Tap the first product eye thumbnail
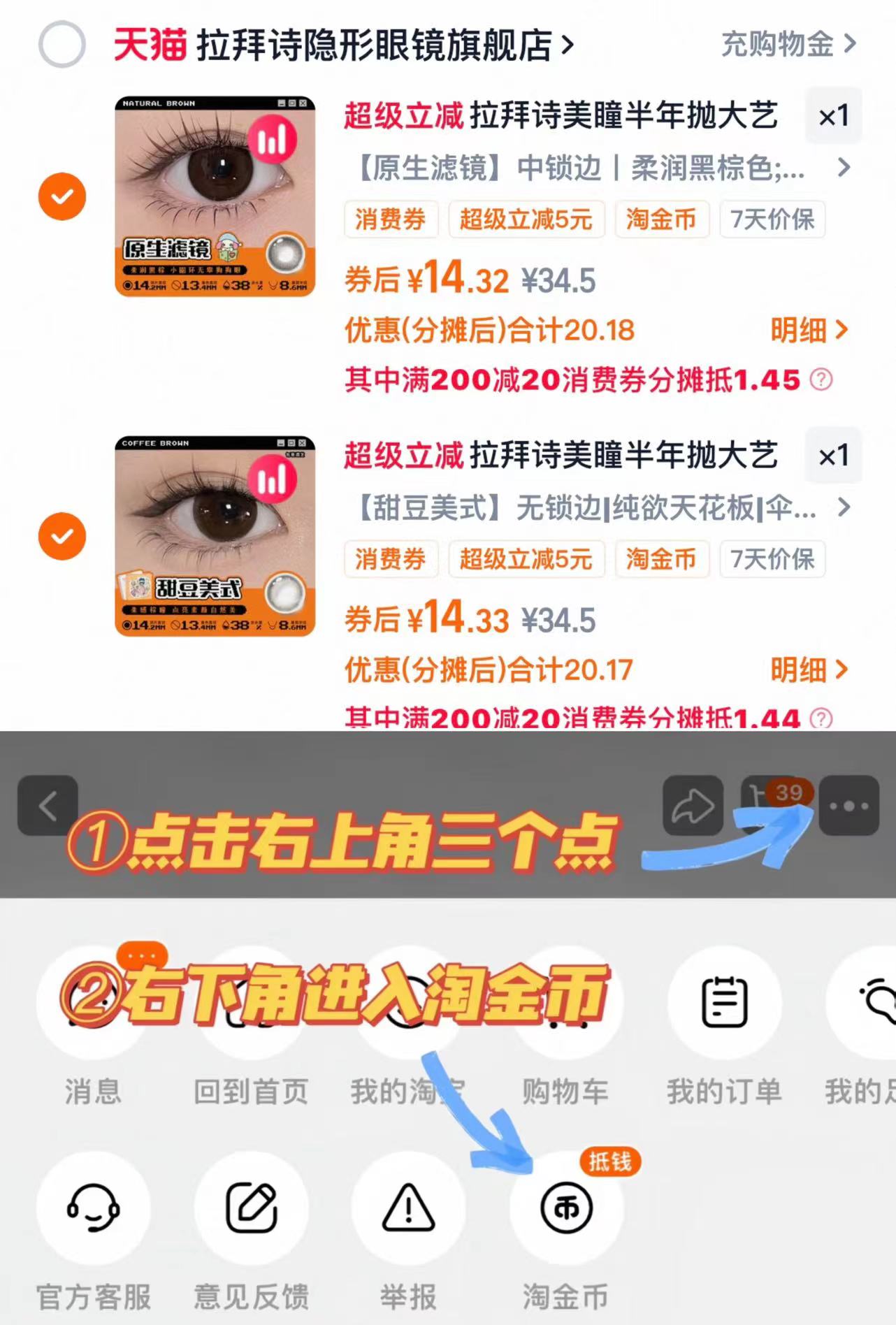Image resolution: width=896 pixels, height=1325 pixels. pos(217,196)
